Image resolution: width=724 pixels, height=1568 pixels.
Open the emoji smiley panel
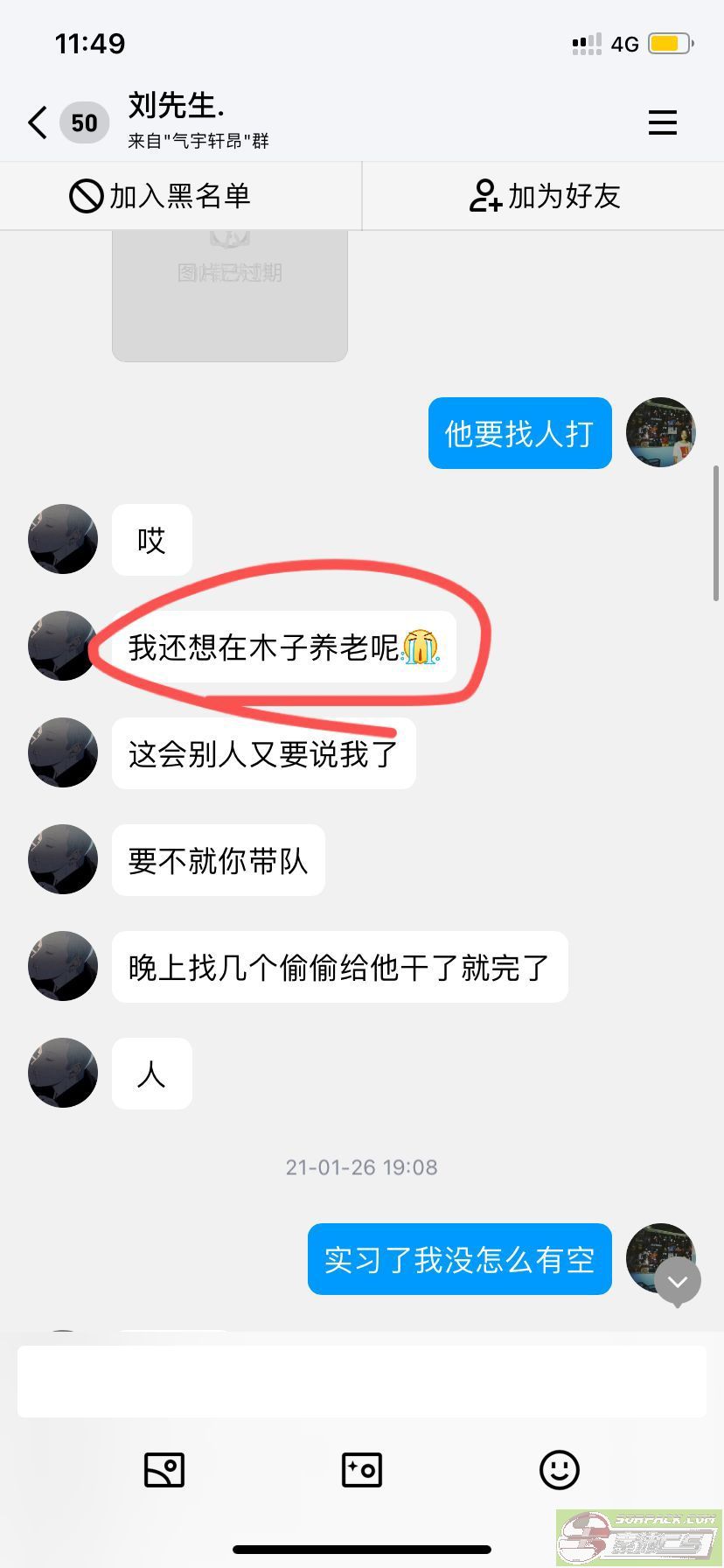coord(560,1469)
